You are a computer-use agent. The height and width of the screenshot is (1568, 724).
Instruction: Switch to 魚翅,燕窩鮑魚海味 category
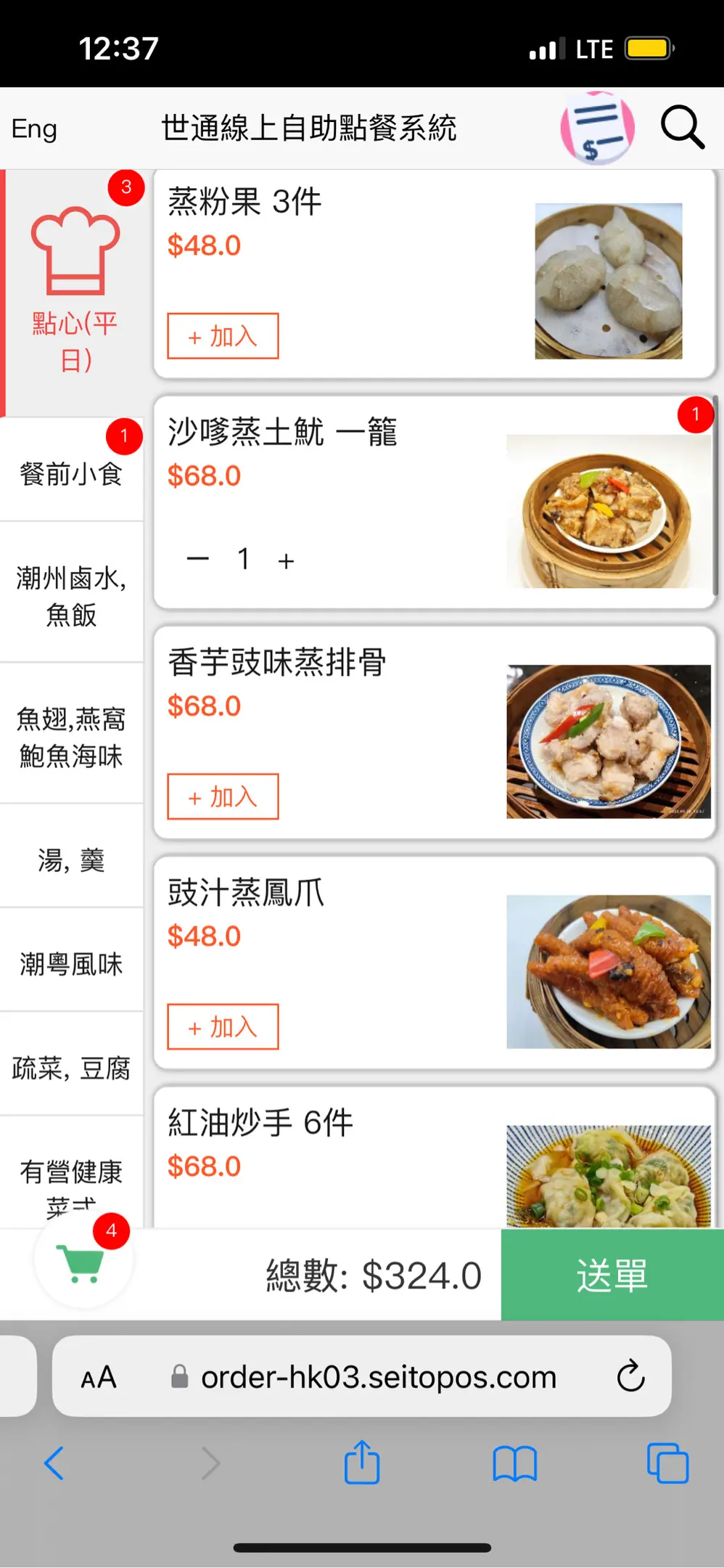click(x=71, y=737)
